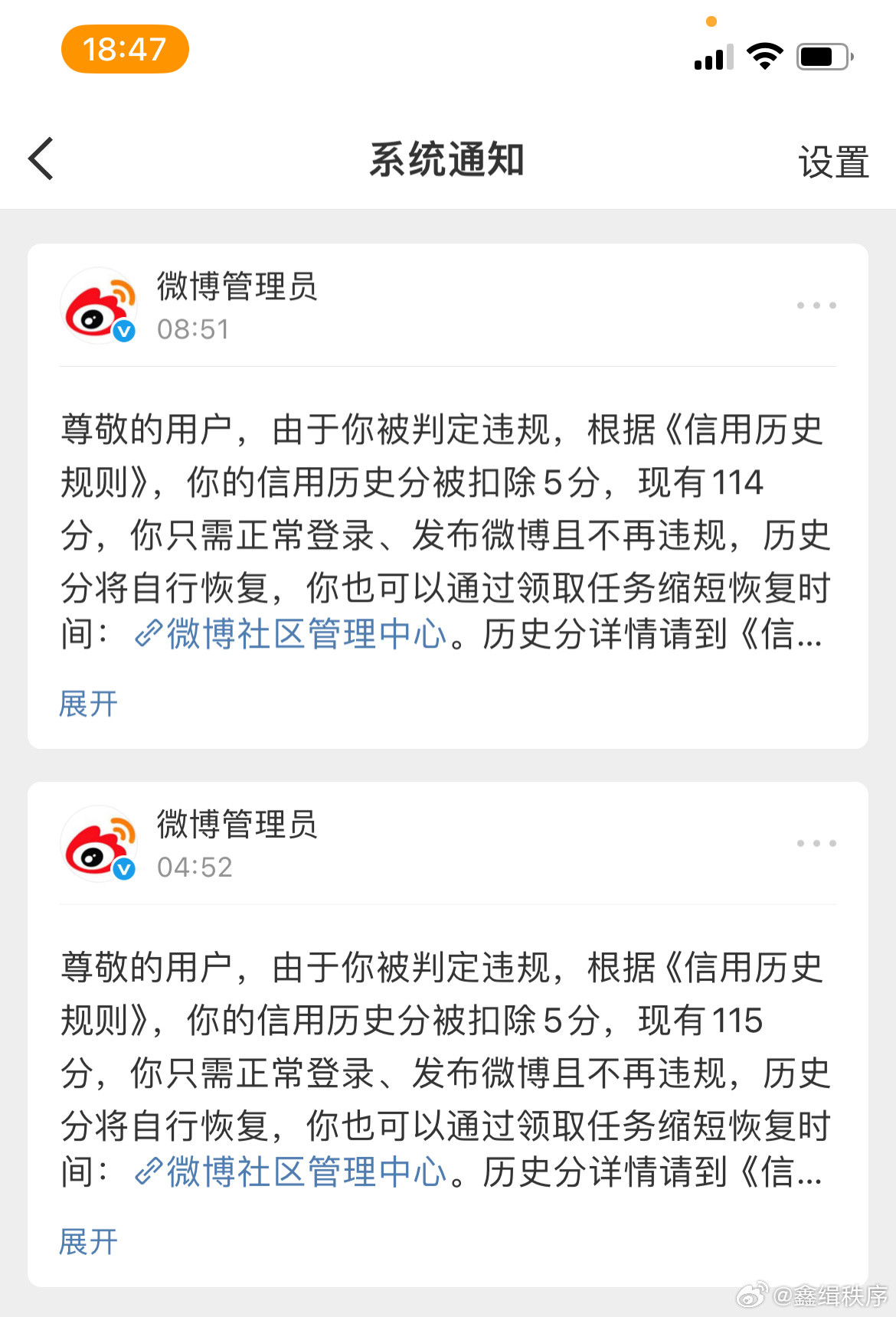Viewport: 896px width, 1317px height.
Task: Open the three-dot menu on the 08:51 notification
Action: coord(816,306)
